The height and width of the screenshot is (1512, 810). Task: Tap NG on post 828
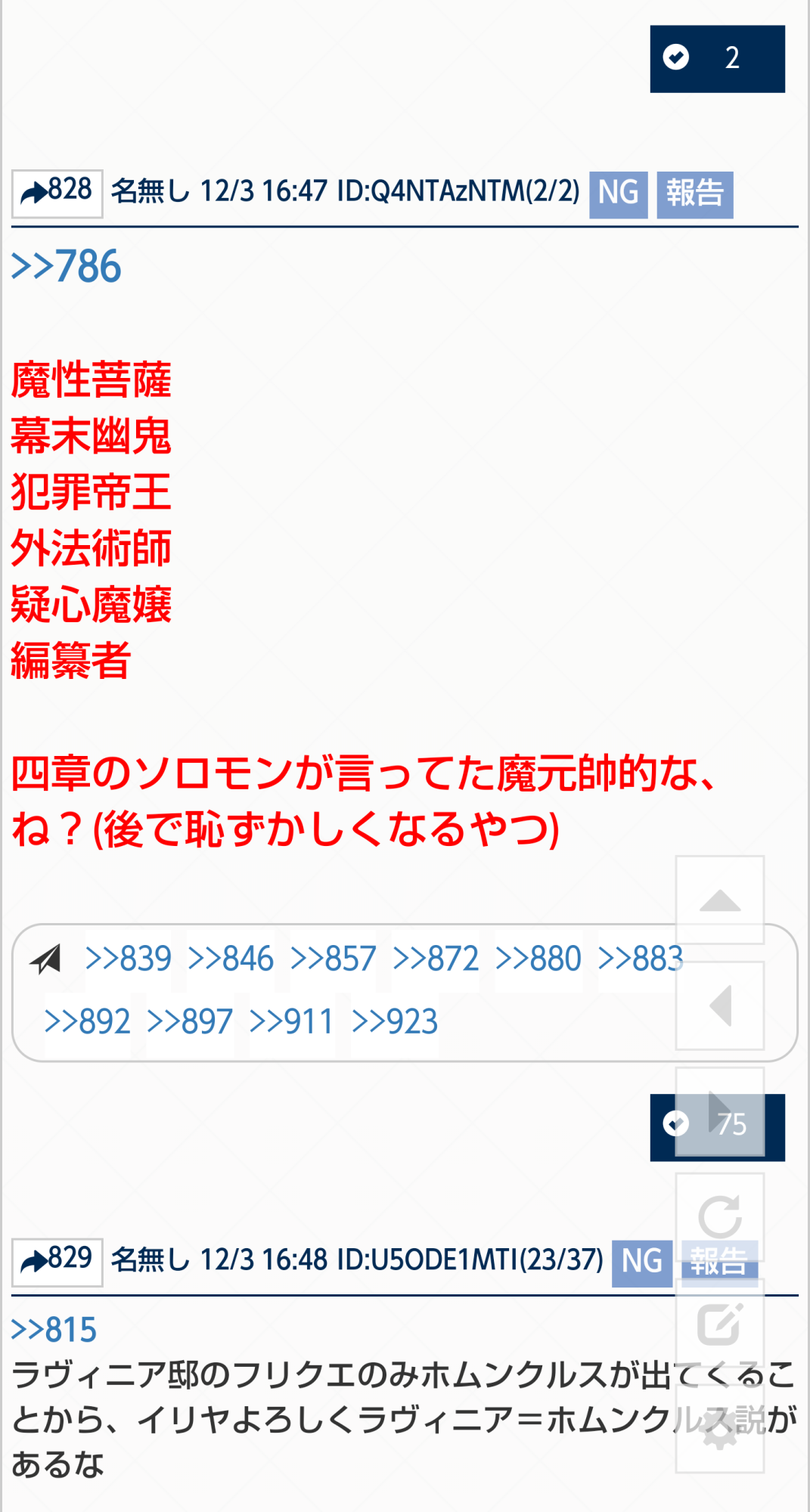[618, 194]
